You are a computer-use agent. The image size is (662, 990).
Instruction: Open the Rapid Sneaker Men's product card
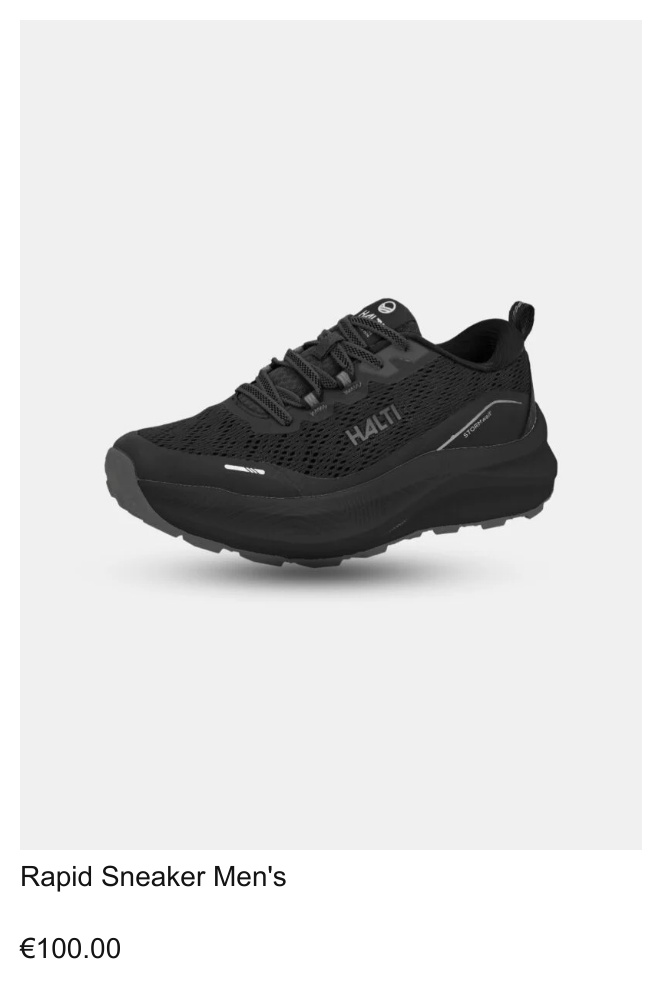[330, 435]
